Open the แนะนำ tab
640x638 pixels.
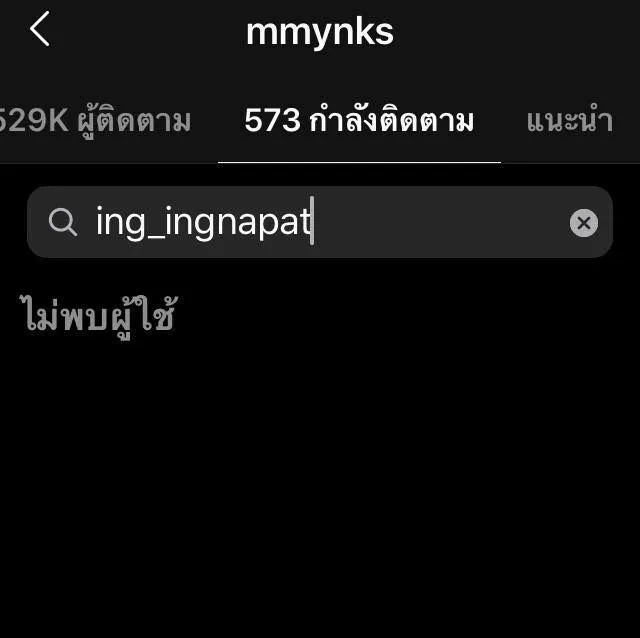point(569,122)
